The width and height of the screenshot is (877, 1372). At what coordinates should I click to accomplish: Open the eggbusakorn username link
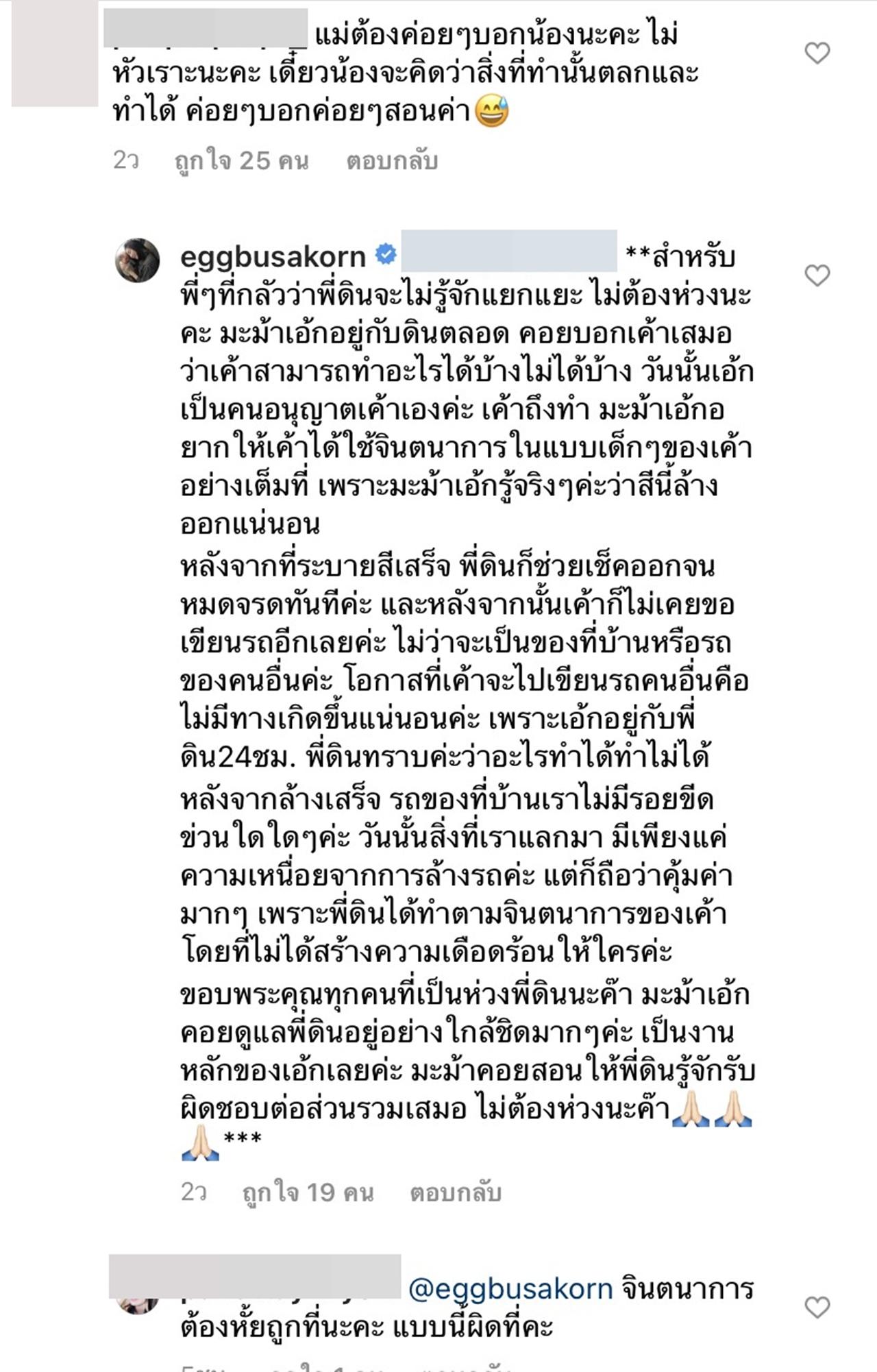pyautogui.click(x=273, y=257)
